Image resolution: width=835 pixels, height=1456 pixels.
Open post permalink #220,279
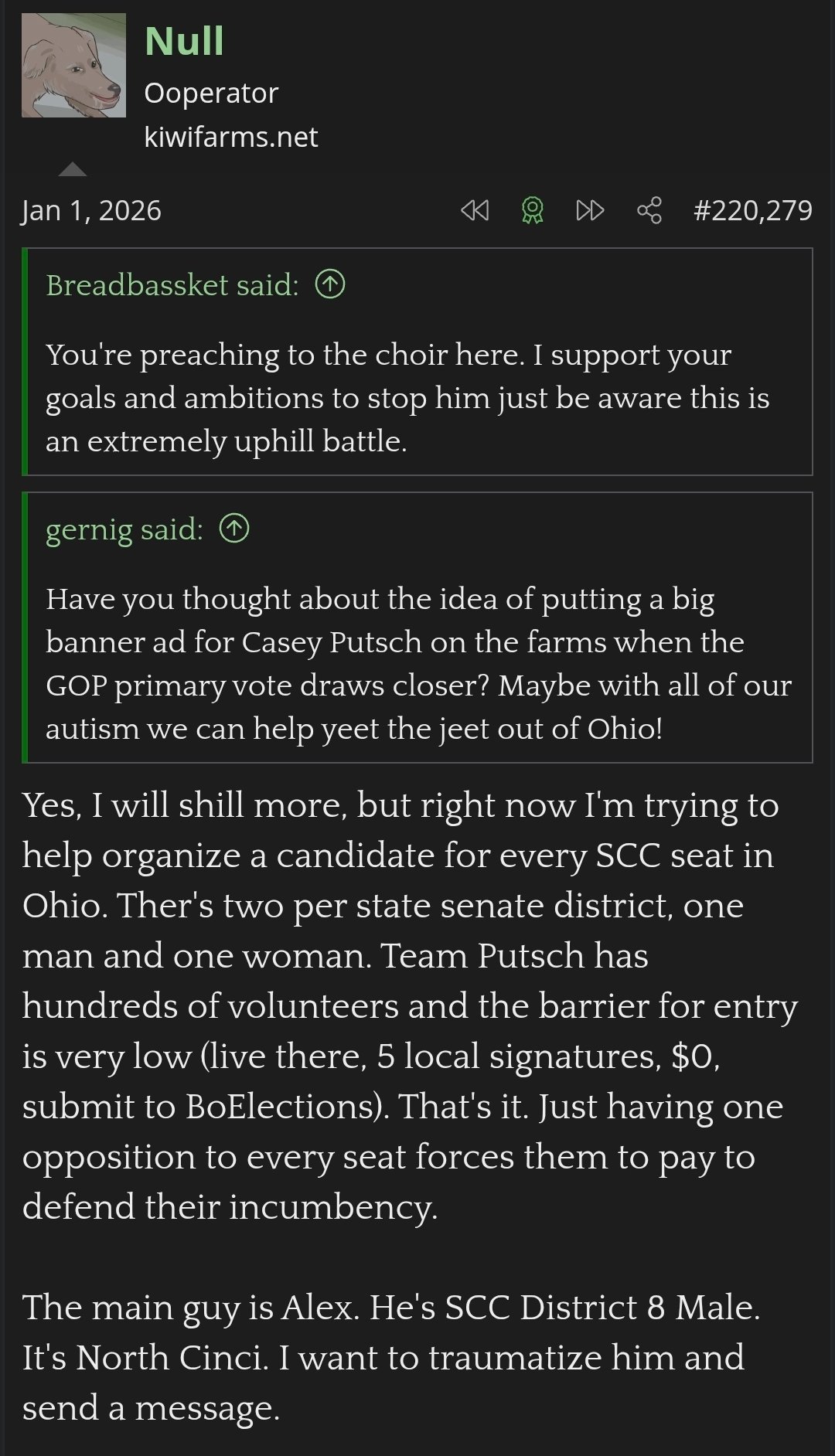[753, 210]
